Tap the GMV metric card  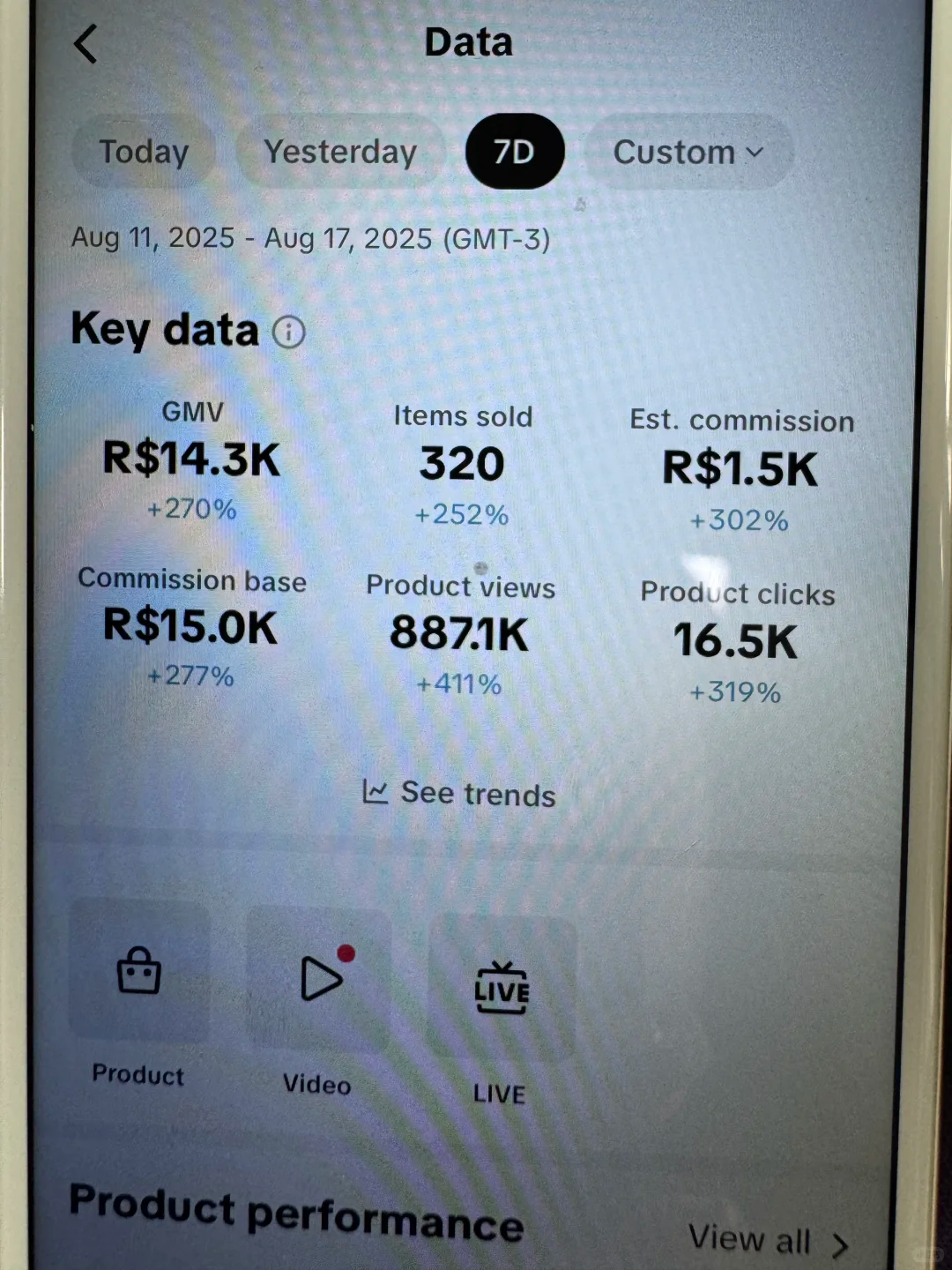(x=190, y=459)
